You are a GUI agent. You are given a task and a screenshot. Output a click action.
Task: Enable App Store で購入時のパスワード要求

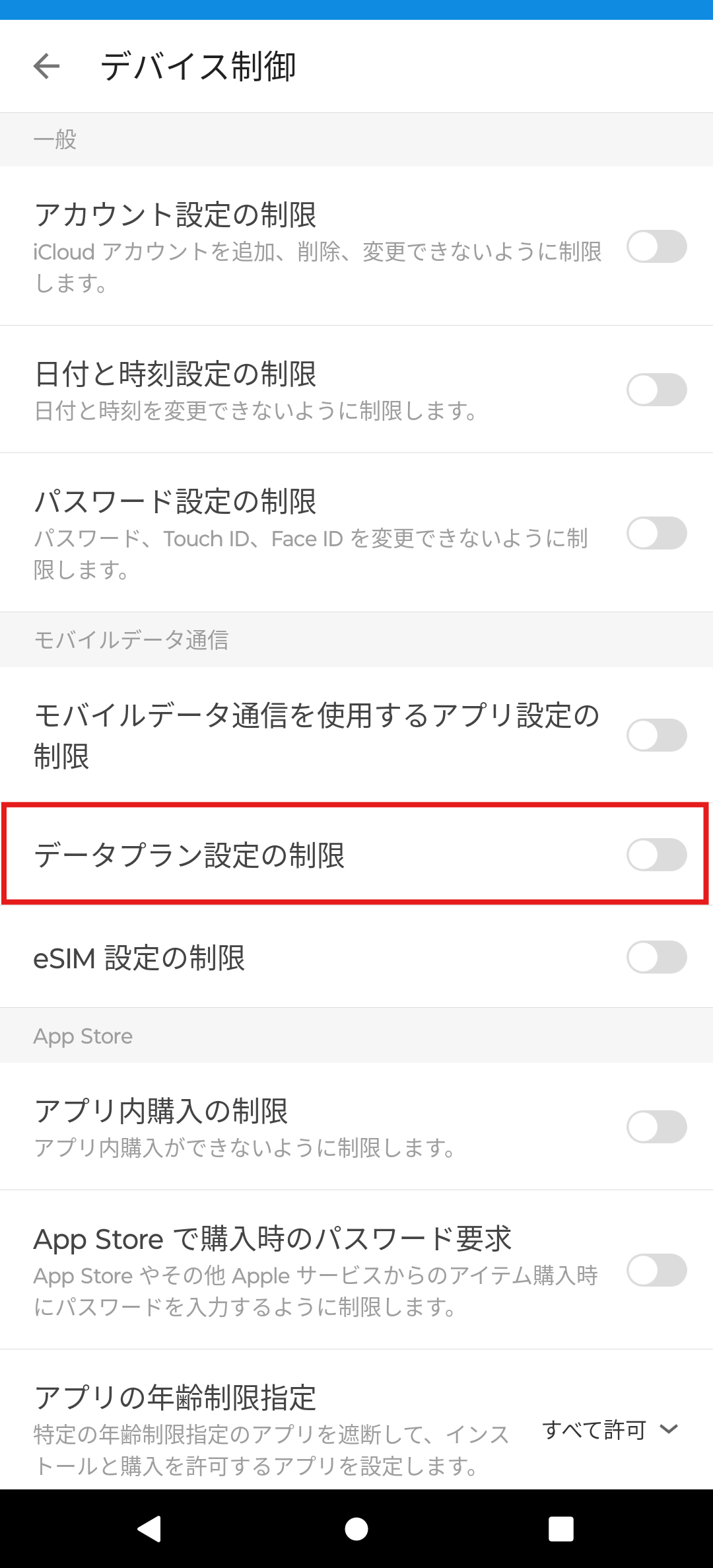click(657, 1270)
